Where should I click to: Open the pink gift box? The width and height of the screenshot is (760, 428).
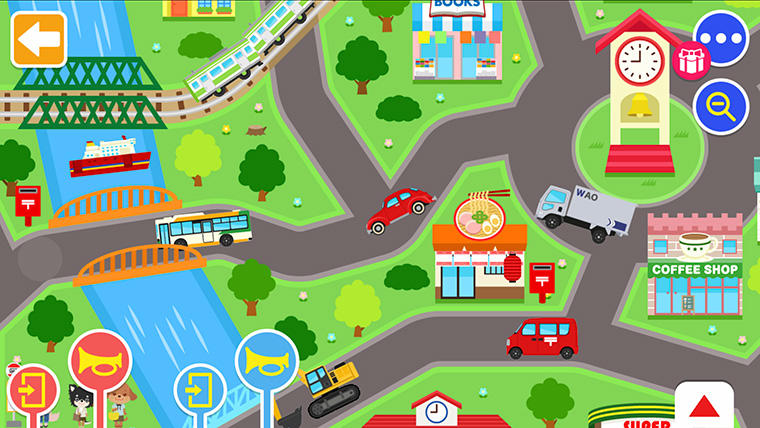click(690, 61)
